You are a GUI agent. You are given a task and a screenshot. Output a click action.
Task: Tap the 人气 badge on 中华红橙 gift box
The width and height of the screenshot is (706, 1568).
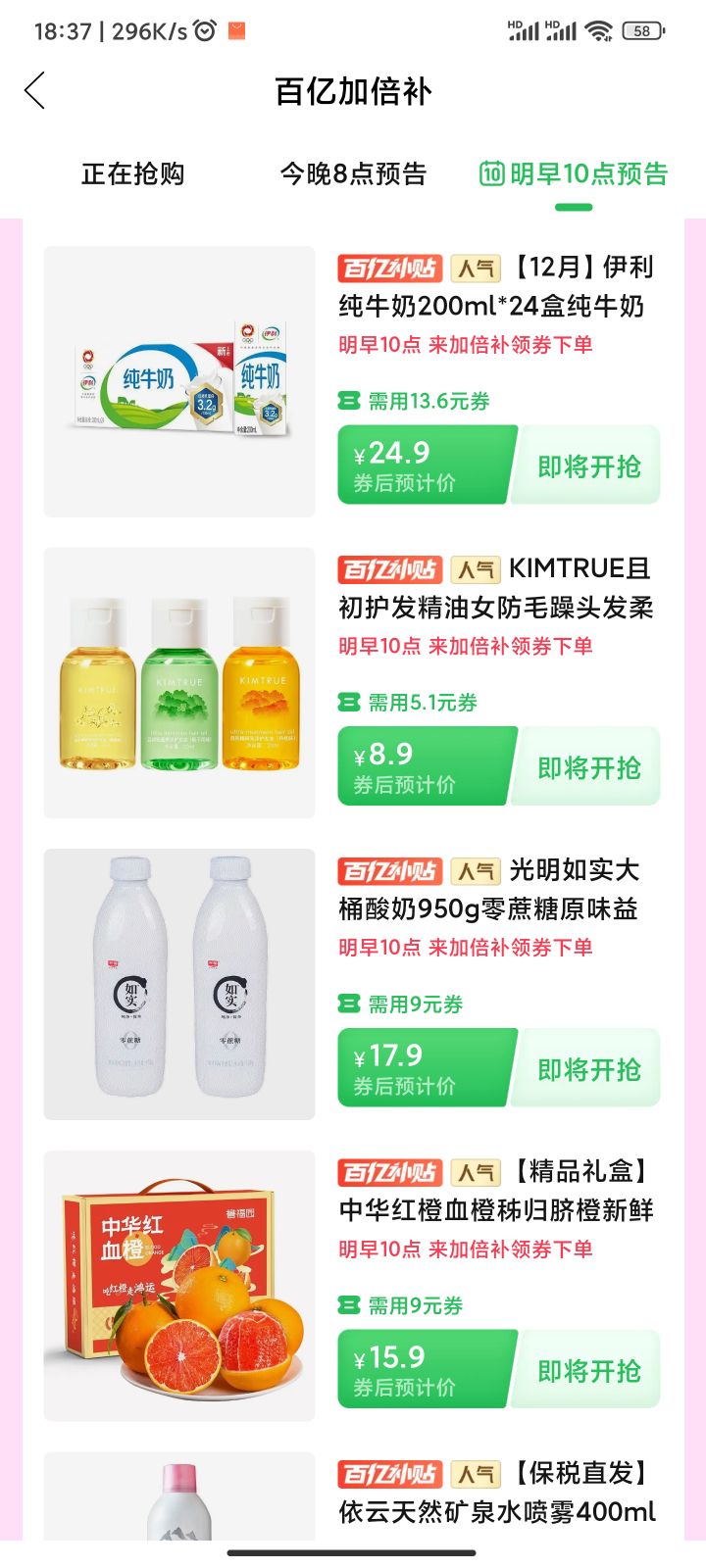pos(471,1172)
